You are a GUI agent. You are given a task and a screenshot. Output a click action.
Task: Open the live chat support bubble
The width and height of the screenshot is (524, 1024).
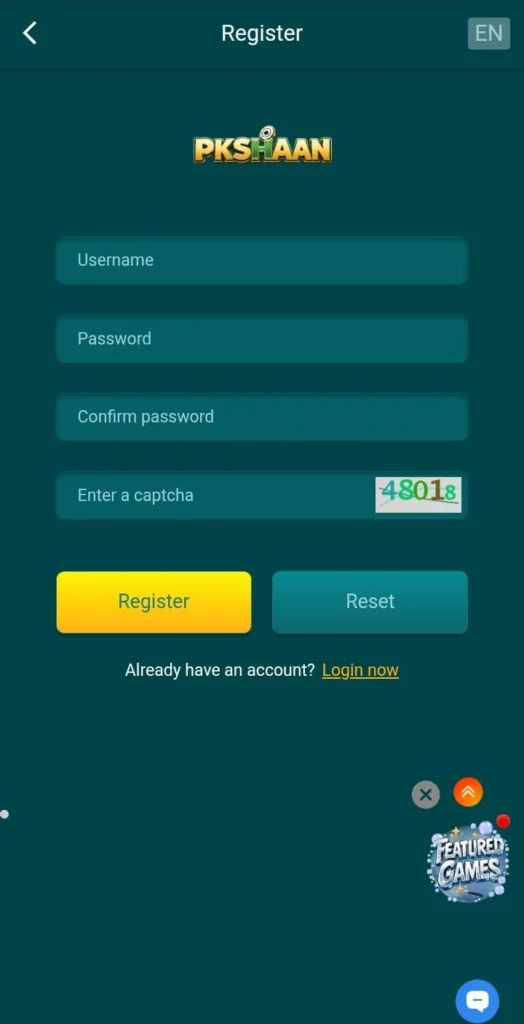click(x=477, y=1002)
